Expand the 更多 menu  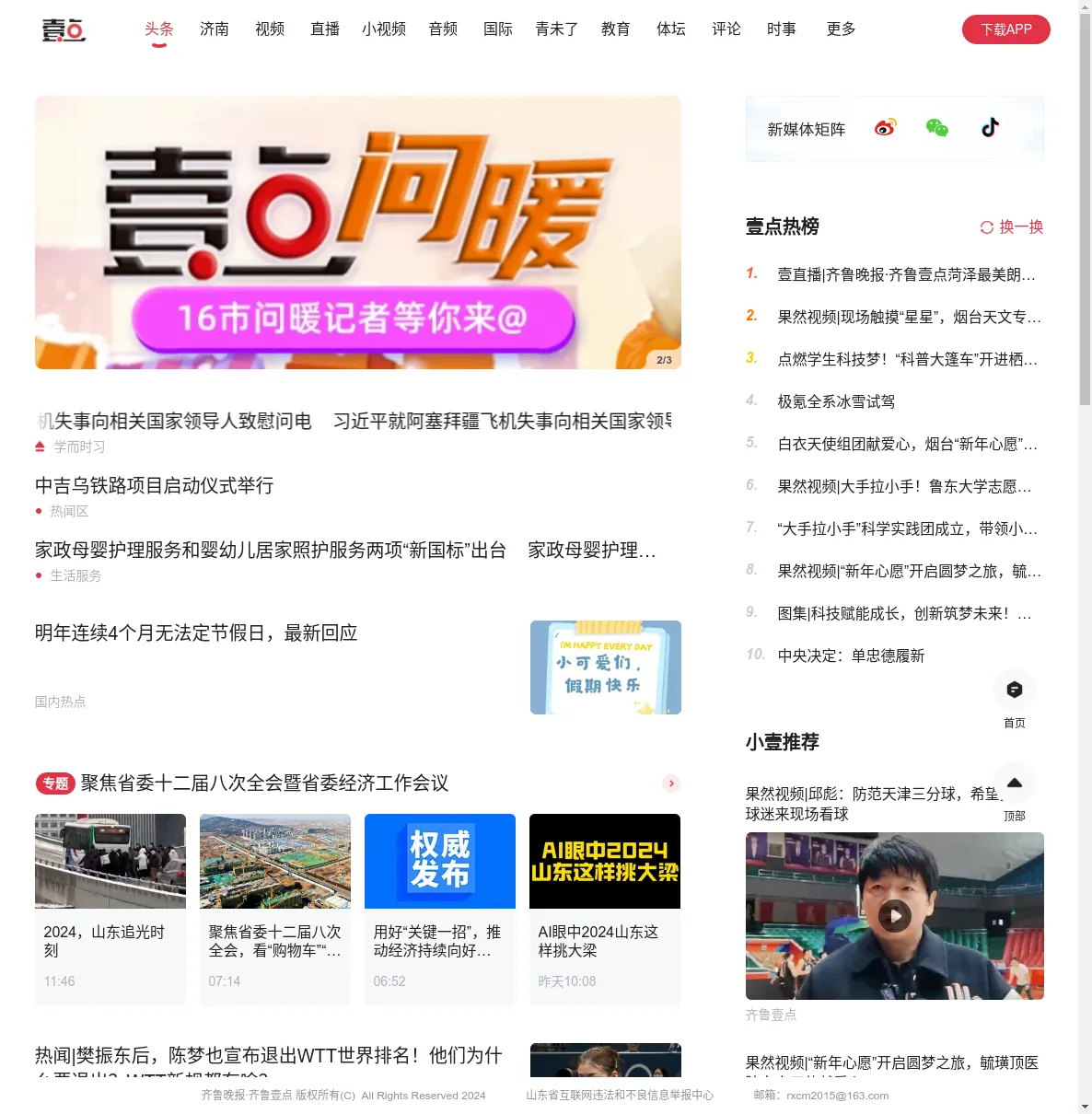click(x=841, y=29)
